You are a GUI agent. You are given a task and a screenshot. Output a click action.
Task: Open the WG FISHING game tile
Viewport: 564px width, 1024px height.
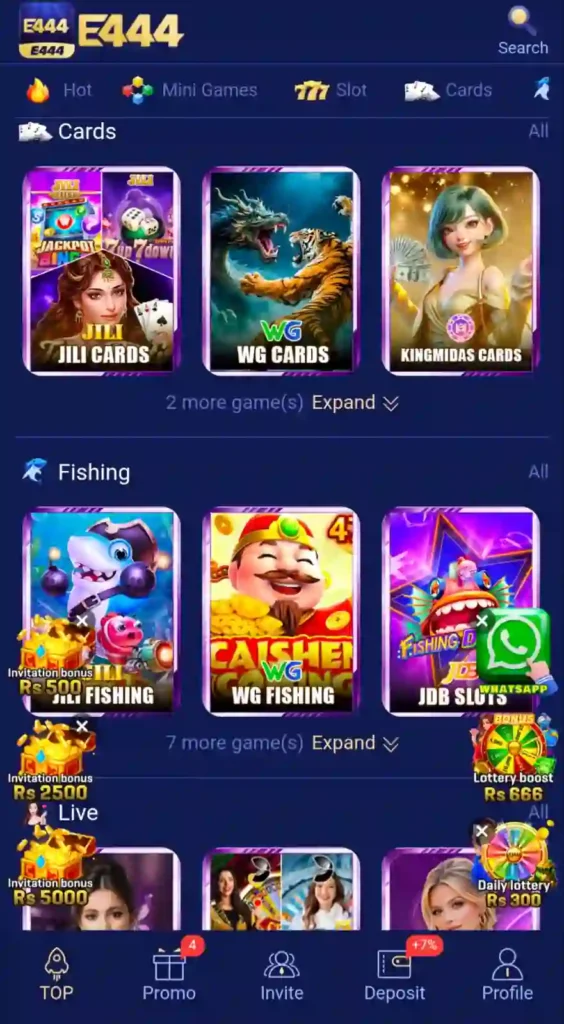click(281, 611)
